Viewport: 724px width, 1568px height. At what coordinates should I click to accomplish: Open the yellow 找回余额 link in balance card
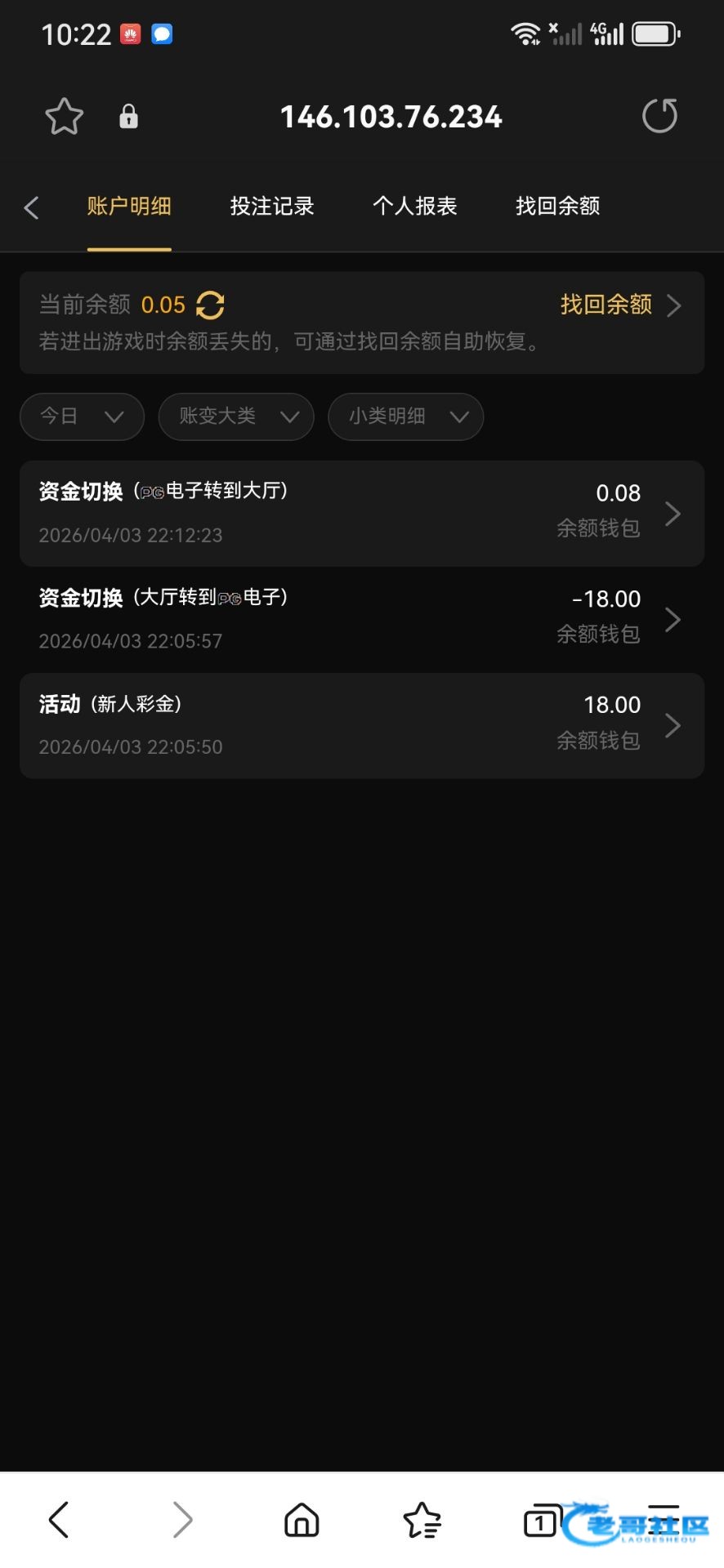(619, 305)
